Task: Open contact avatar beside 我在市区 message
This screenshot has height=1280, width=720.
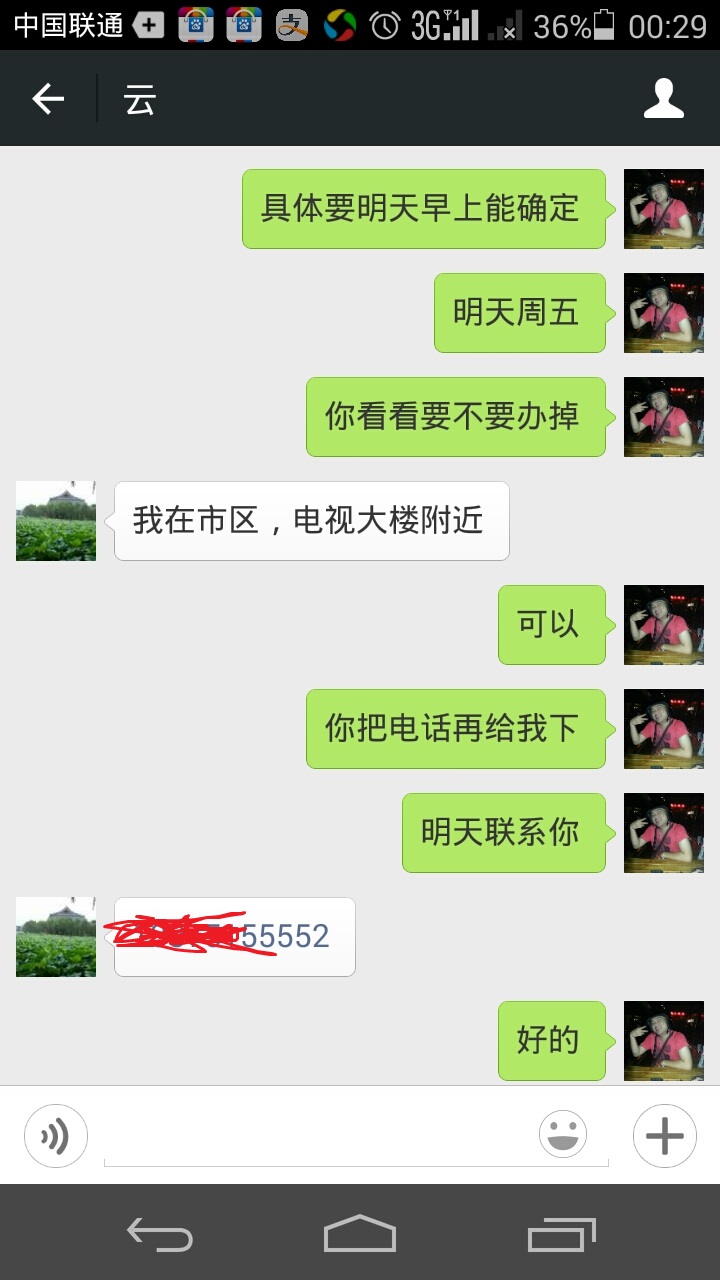Action: (x=56, y=521)
